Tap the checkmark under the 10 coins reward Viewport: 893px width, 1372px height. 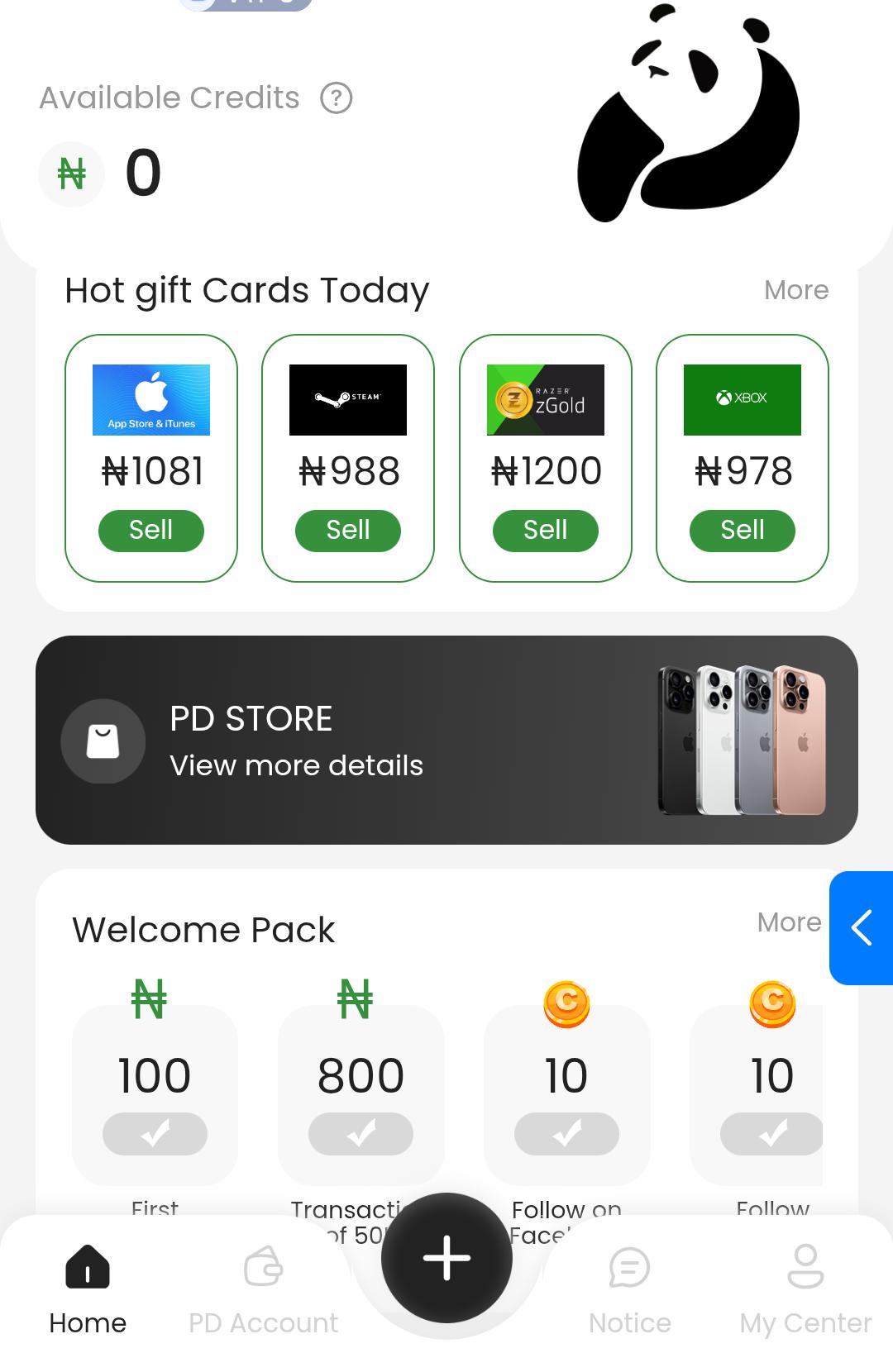click(x=566, y=1133)
